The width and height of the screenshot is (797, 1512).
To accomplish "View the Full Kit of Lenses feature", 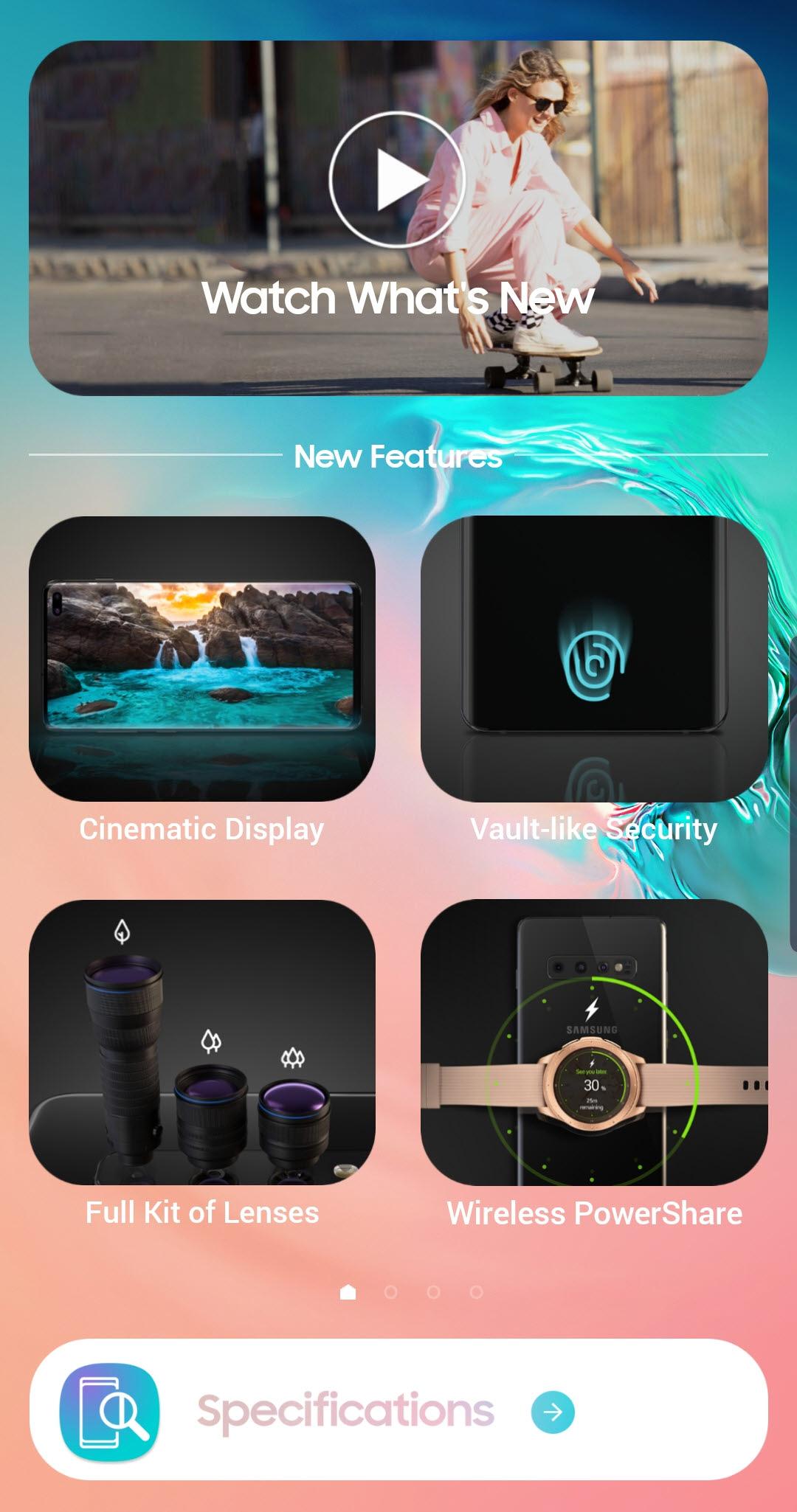I will click(202, 1042).
